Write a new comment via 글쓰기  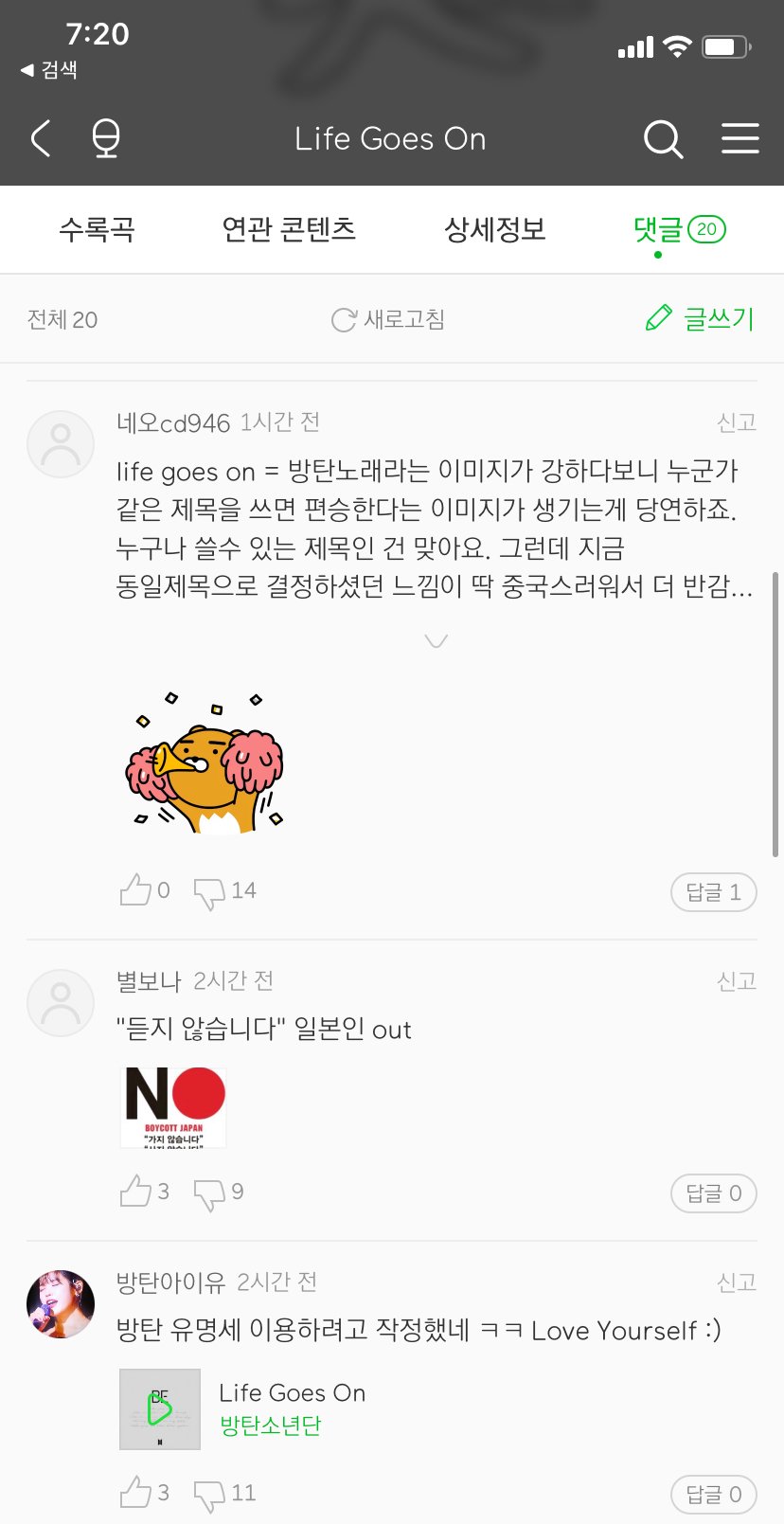point(701,319)
